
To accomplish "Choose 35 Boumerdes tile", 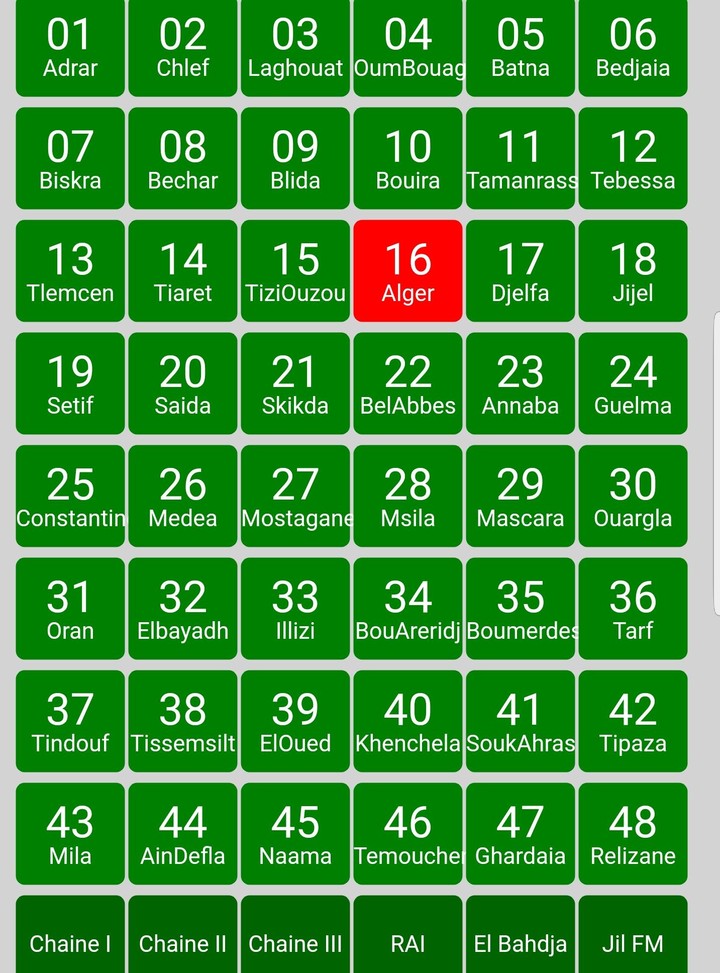I will 520,609.
